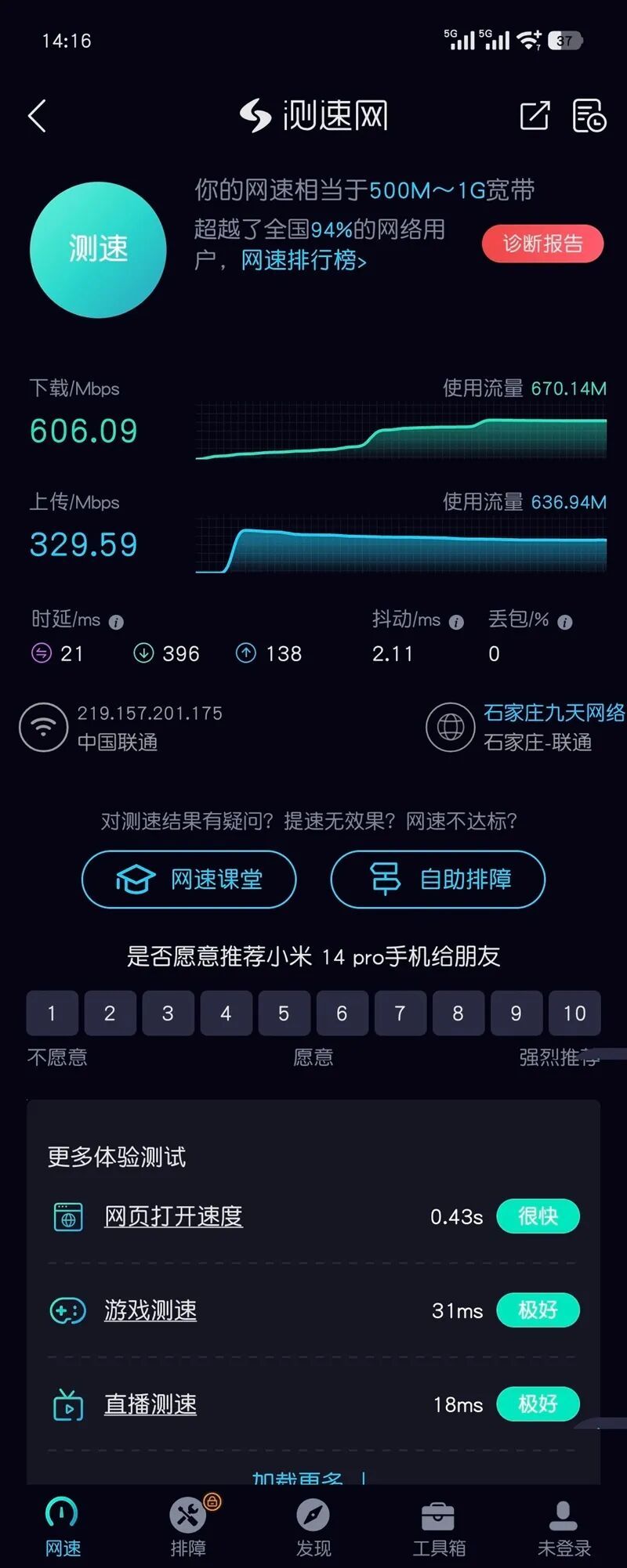Open 自助排障 self-service troubleshooting

pyautogui.click(x=437, y=879)
